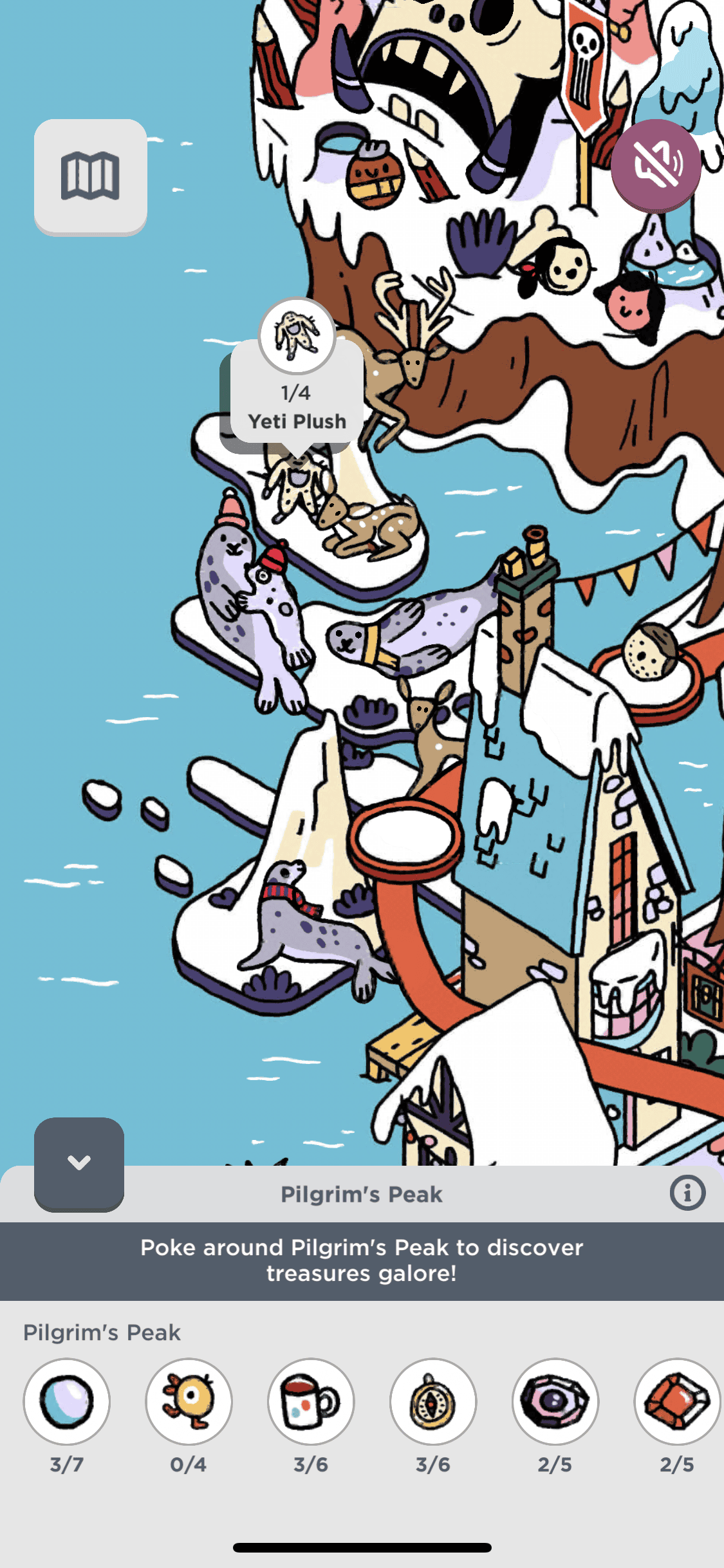724x1568 pixels.
Task: Select the purple gem item 2/5
Action: click(555, 1401)
